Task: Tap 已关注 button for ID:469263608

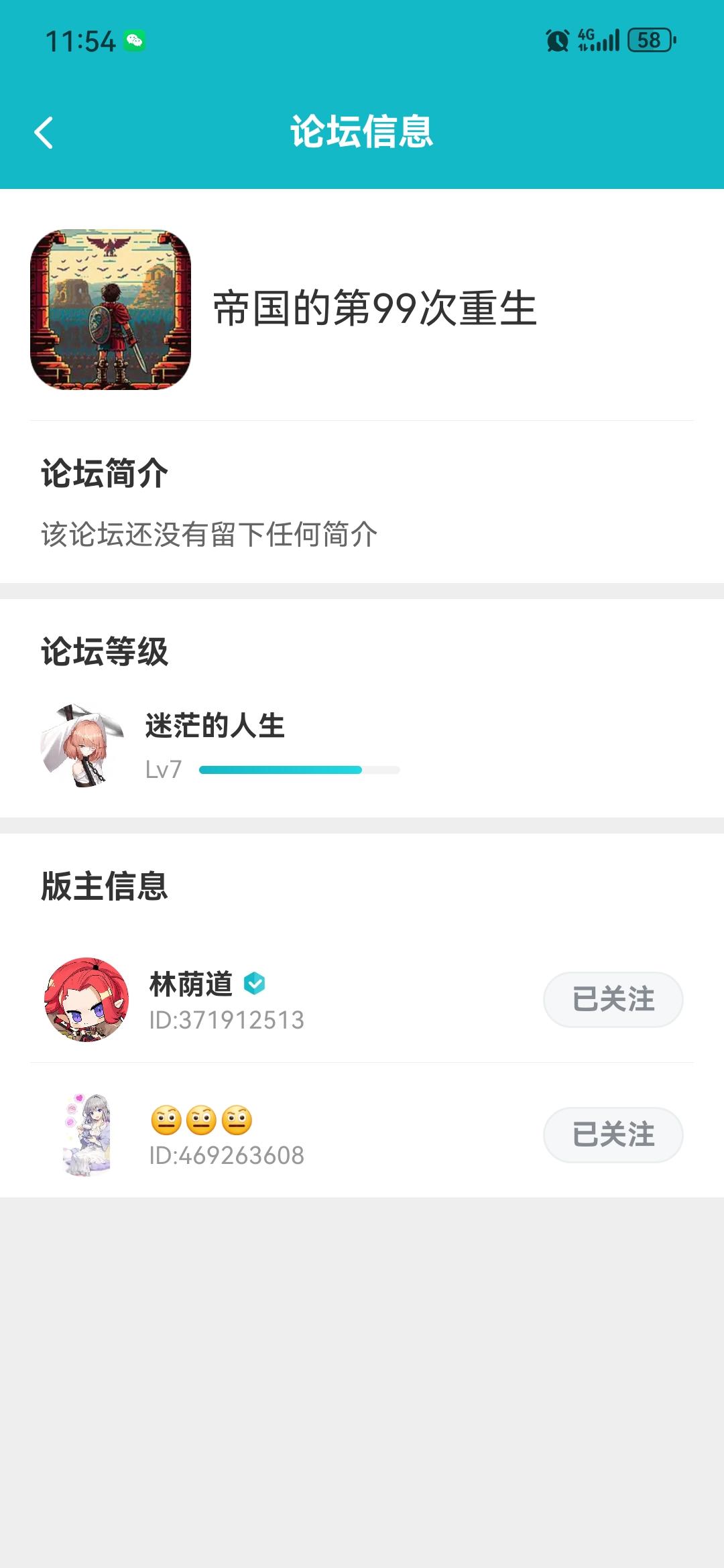Action: (x=613, y=1134)
